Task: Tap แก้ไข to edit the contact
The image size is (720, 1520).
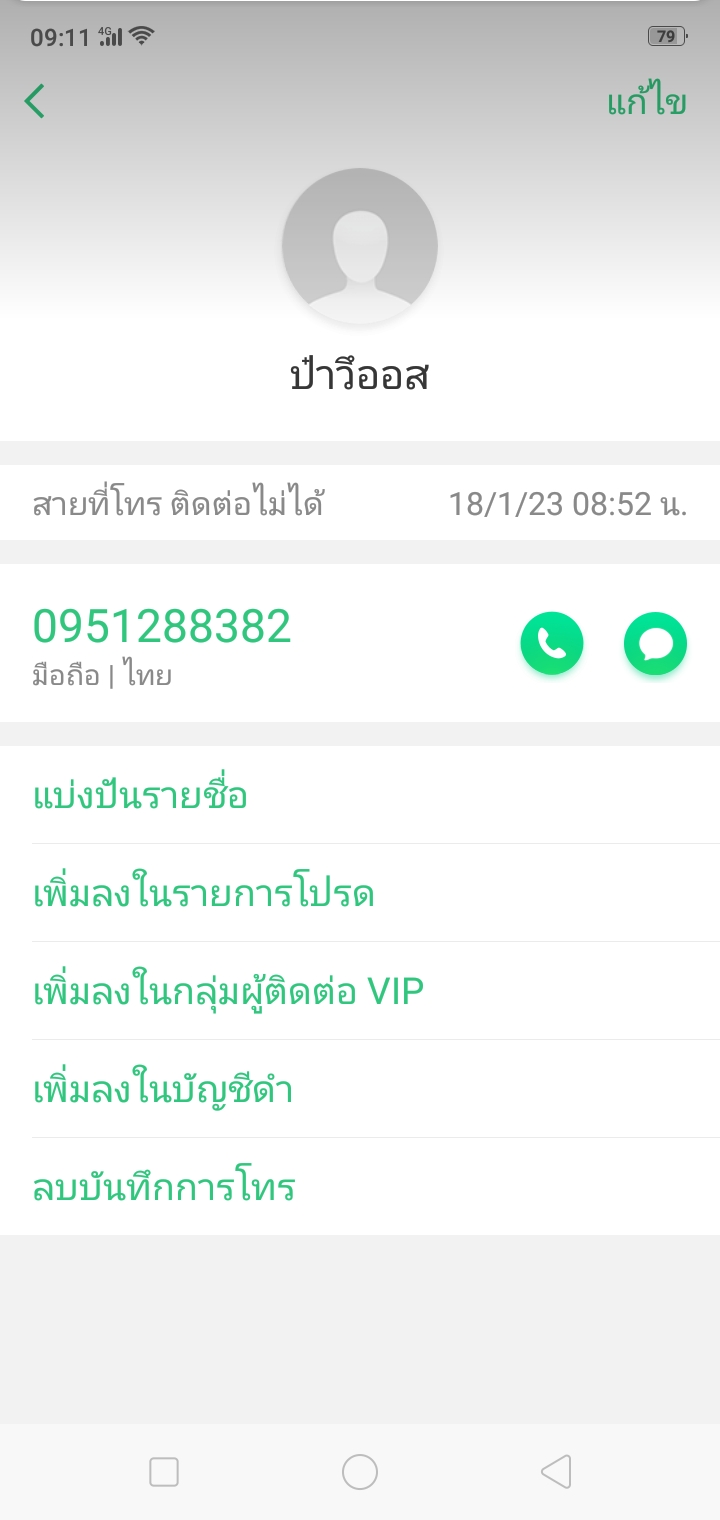Action: tap(646, 102)
